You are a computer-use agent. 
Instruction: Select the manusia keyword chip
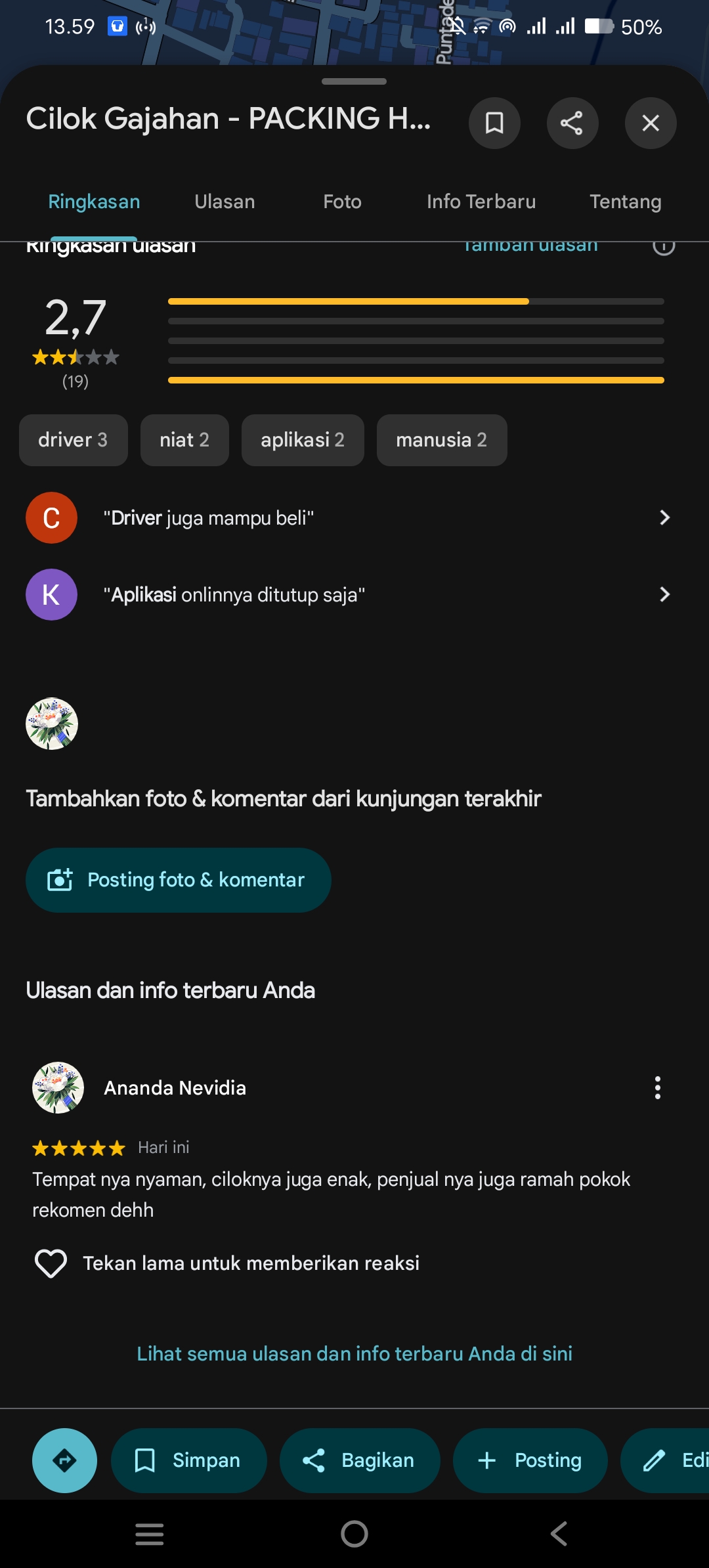click(x=441, y=440)
